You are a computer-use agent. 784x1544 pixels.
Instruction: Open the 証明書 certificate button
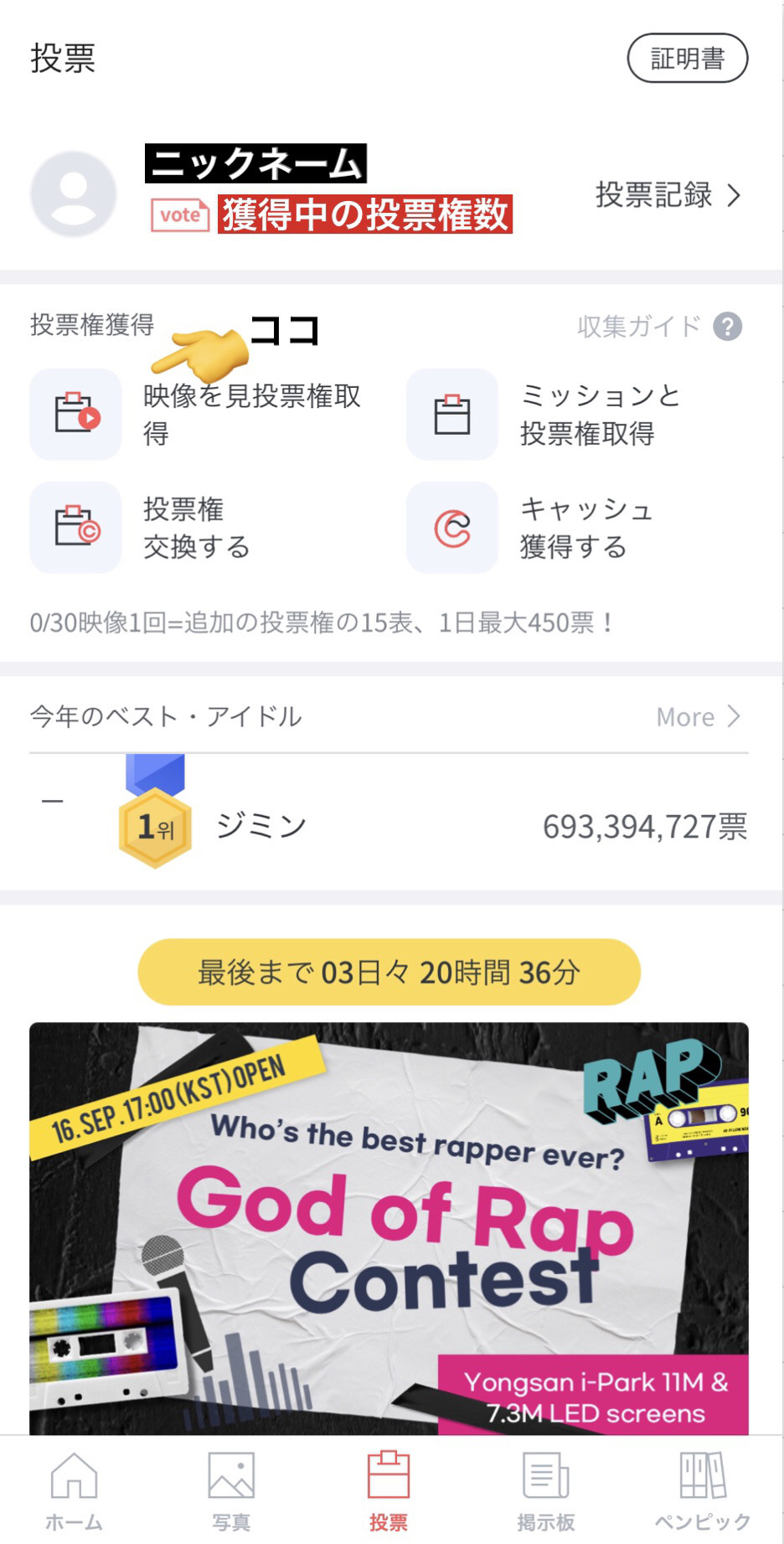point(687,58)
